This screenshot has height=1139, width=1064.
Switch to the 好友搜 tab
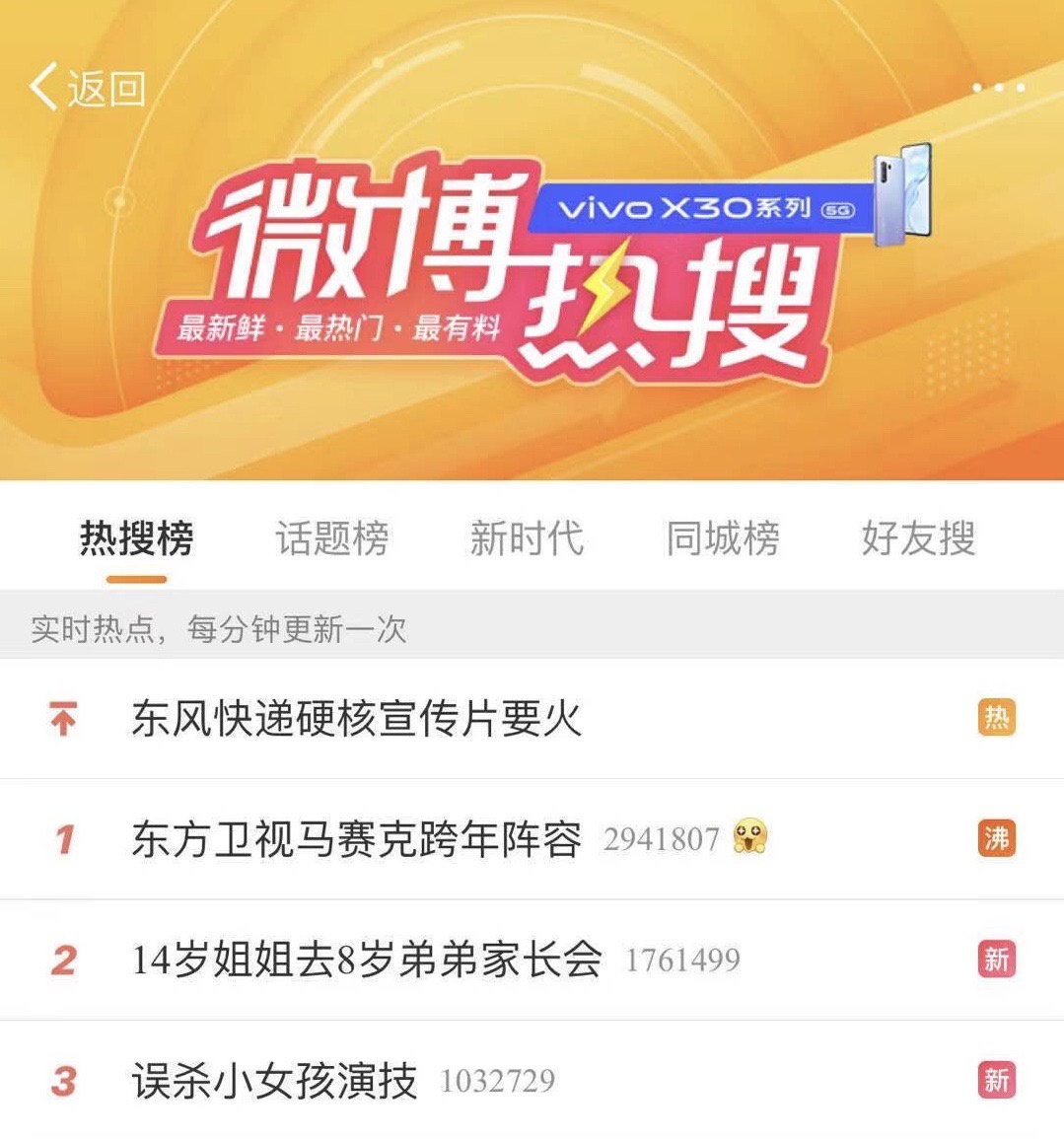pos(918,538)
